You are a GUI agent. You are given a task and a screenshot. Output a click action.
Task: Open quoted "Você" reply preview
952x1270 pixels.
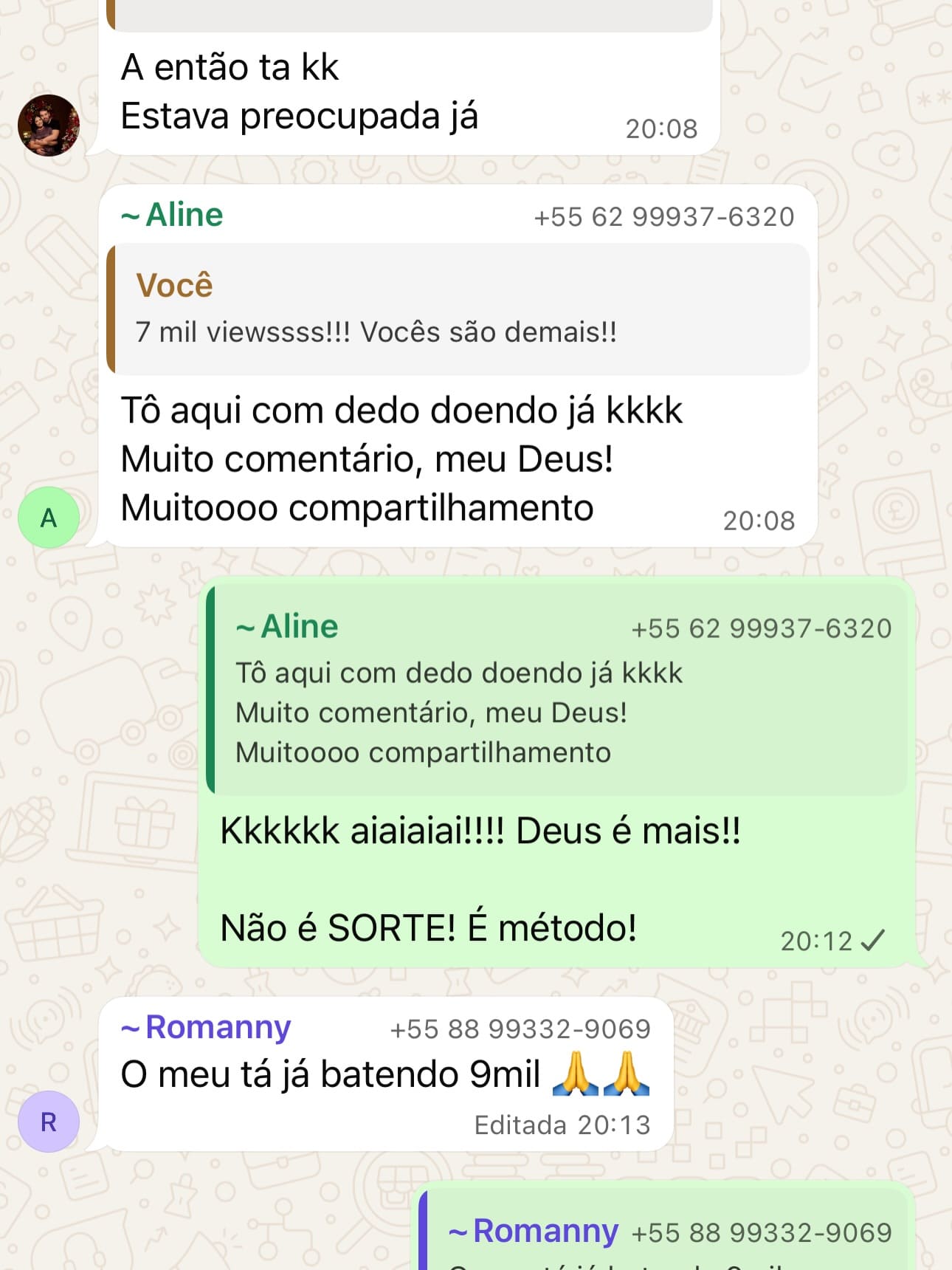coord(463,315)
